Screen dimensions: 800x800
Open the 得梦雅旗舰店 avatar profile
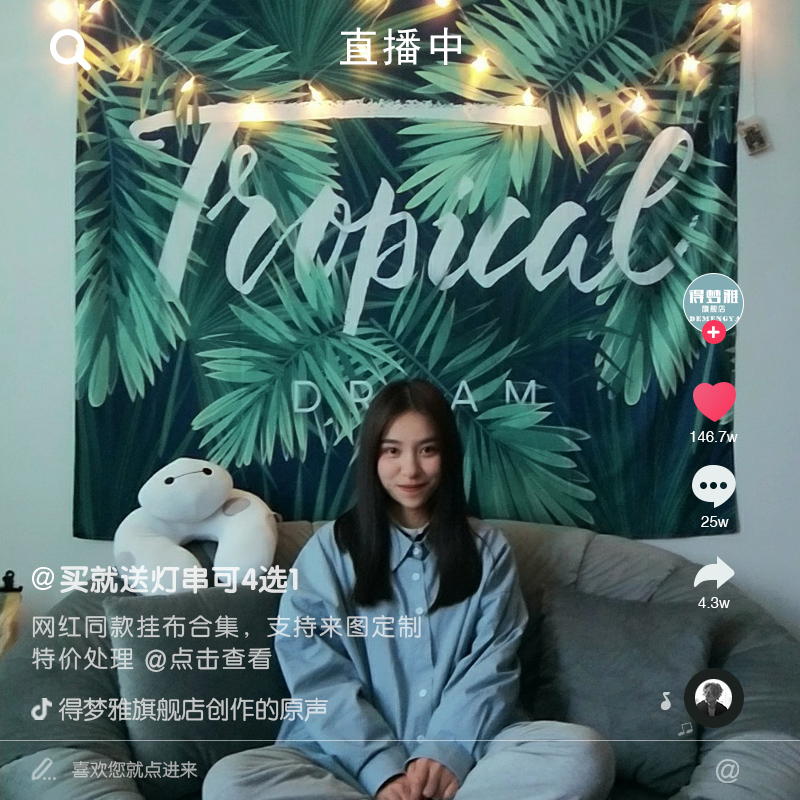click(x=714, y=299)
